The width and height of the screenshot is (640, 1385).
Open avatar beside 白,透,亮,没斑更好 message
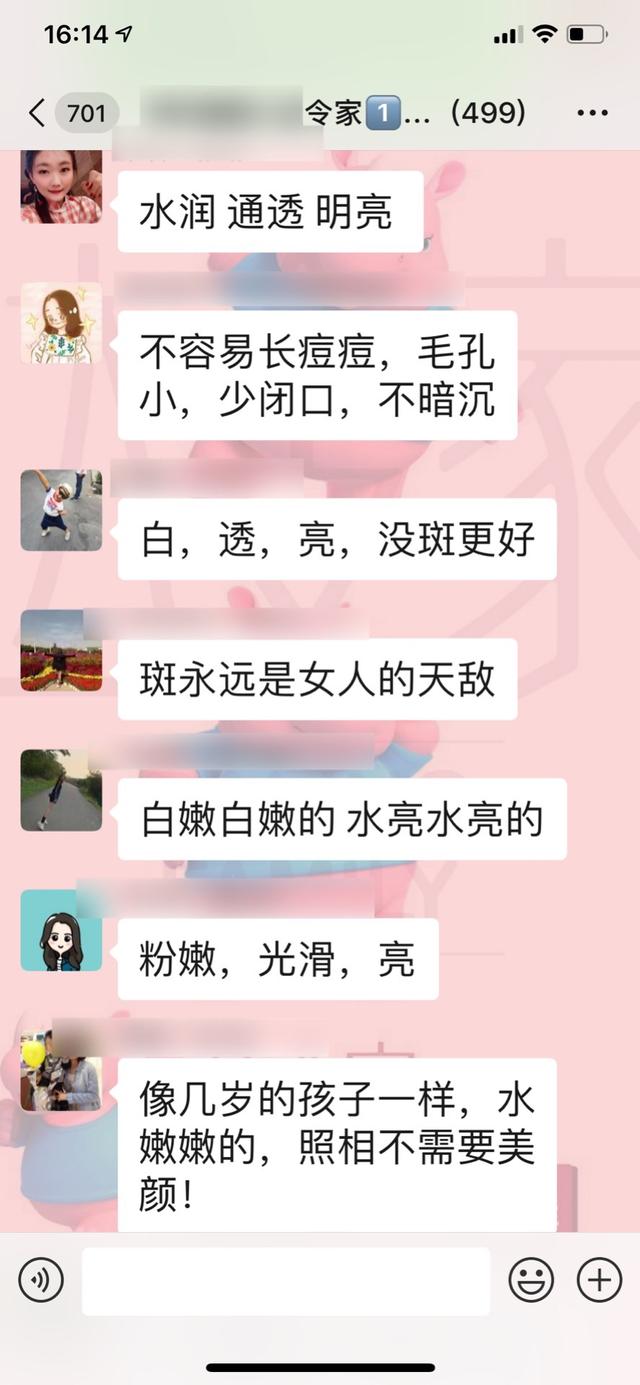[x=61, y=510]
